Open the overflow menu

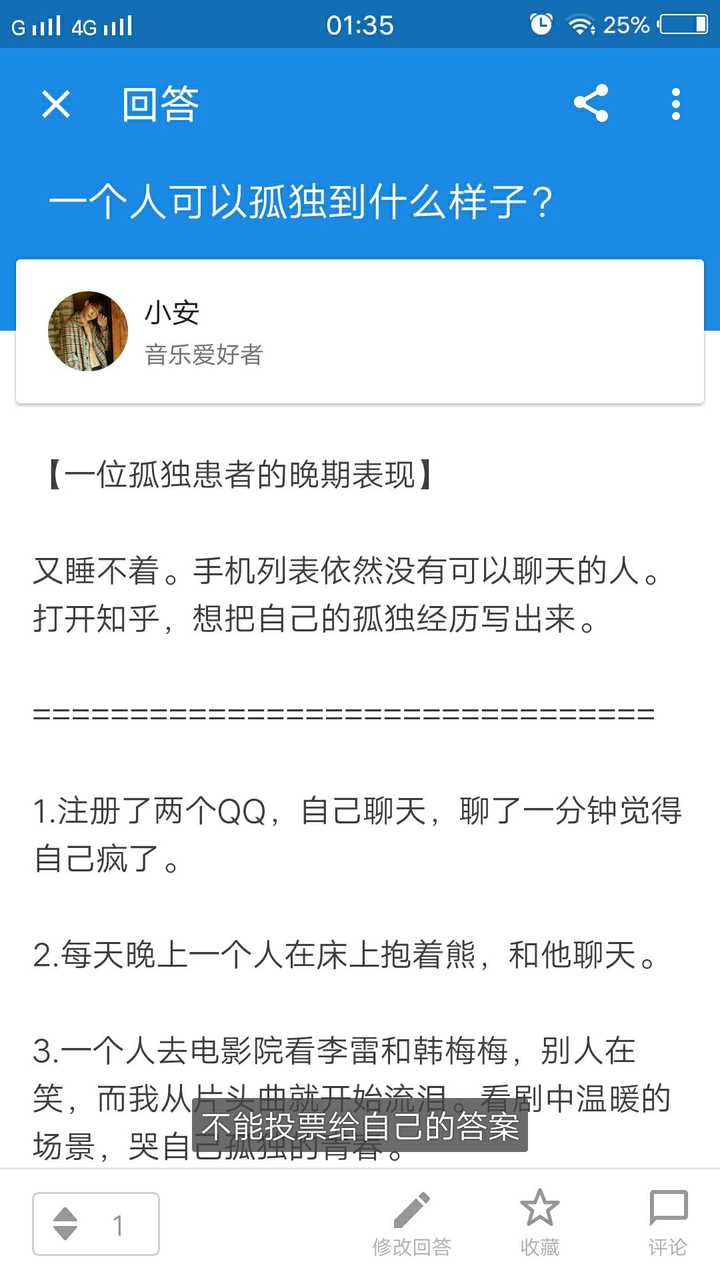[676, 104]
